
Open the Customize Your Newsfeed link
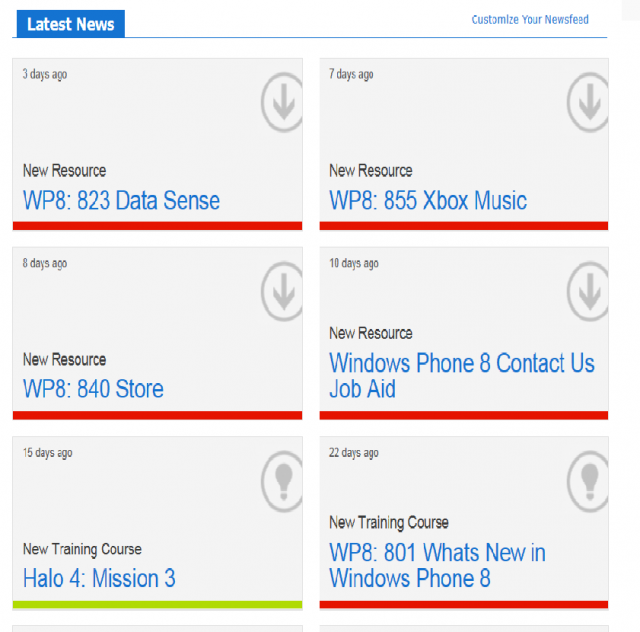click(530, 20)
